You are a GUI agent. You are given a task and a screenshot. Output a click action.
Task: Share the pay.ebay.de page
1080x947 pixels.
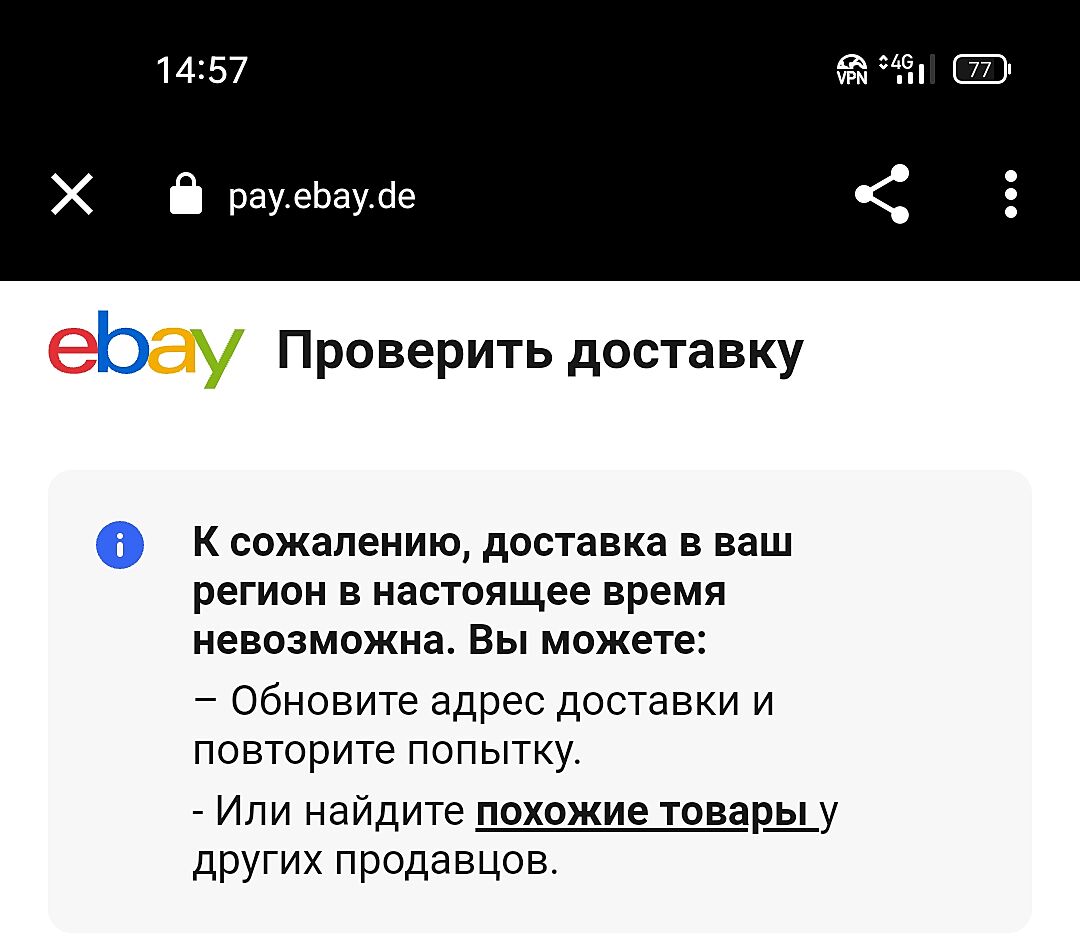tap(882, 194)
